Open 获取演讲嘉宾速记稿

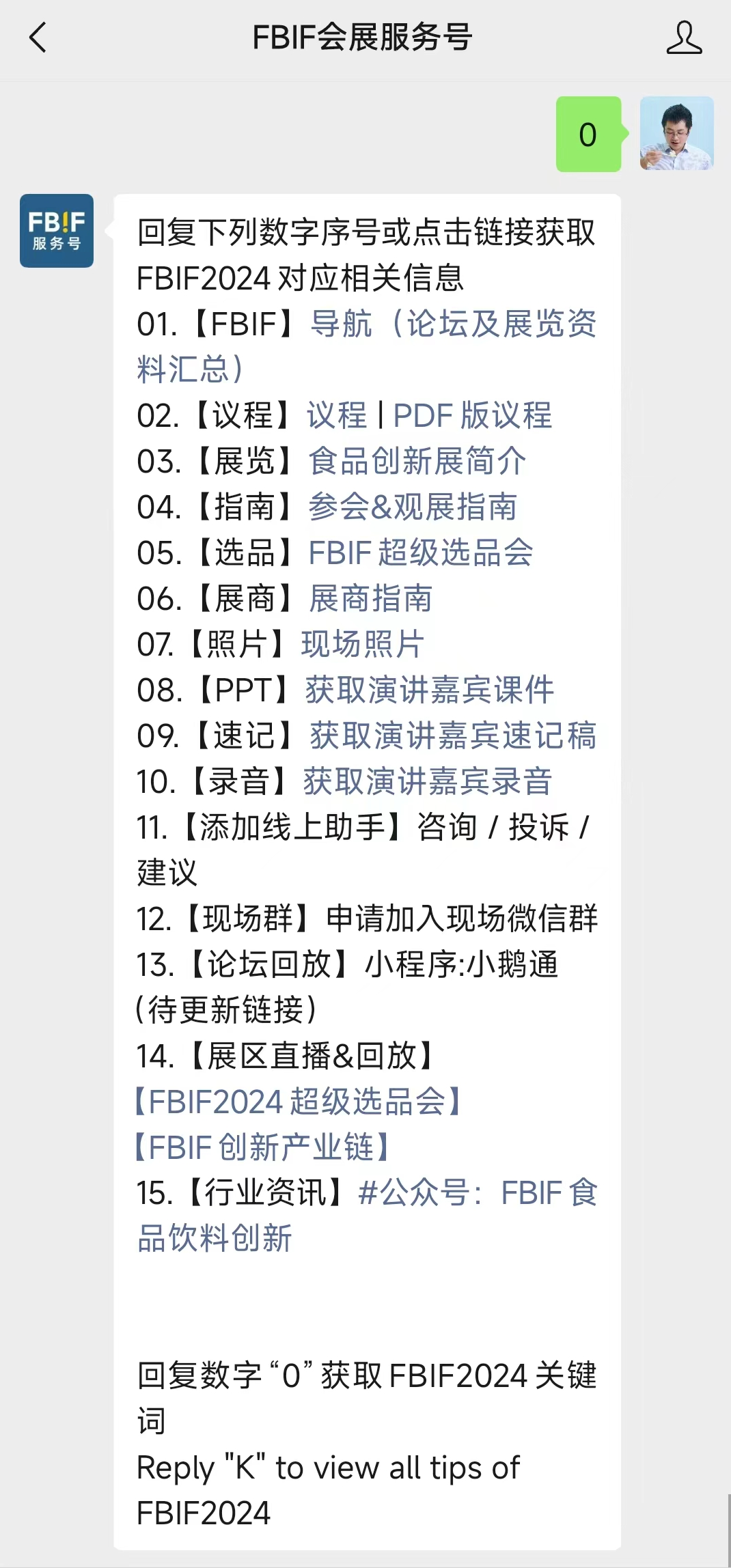point(451,737)
